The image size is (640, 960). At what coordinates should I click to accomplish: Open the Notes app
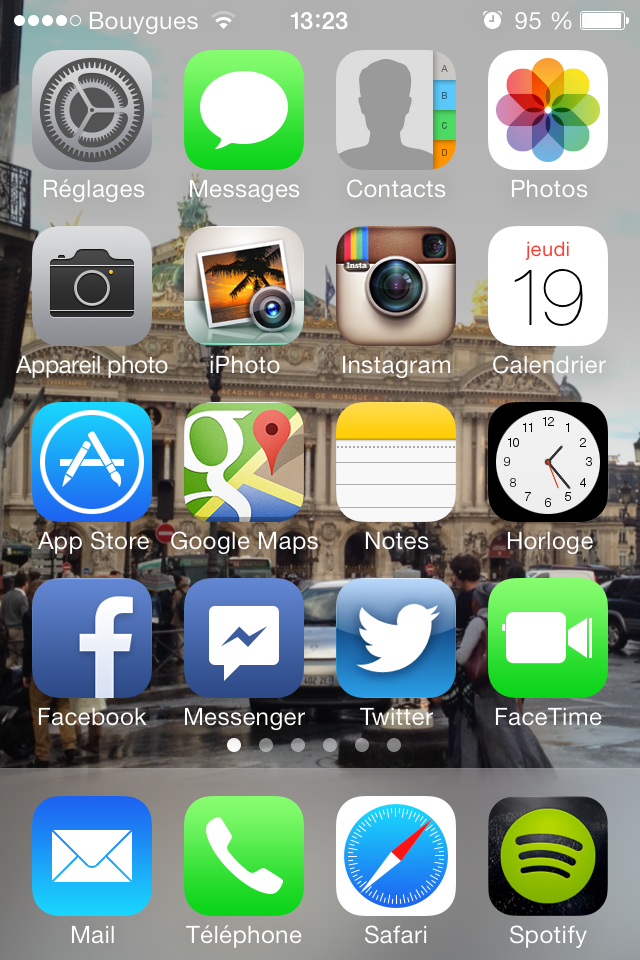pyautogui.click(x=396, y=462)
